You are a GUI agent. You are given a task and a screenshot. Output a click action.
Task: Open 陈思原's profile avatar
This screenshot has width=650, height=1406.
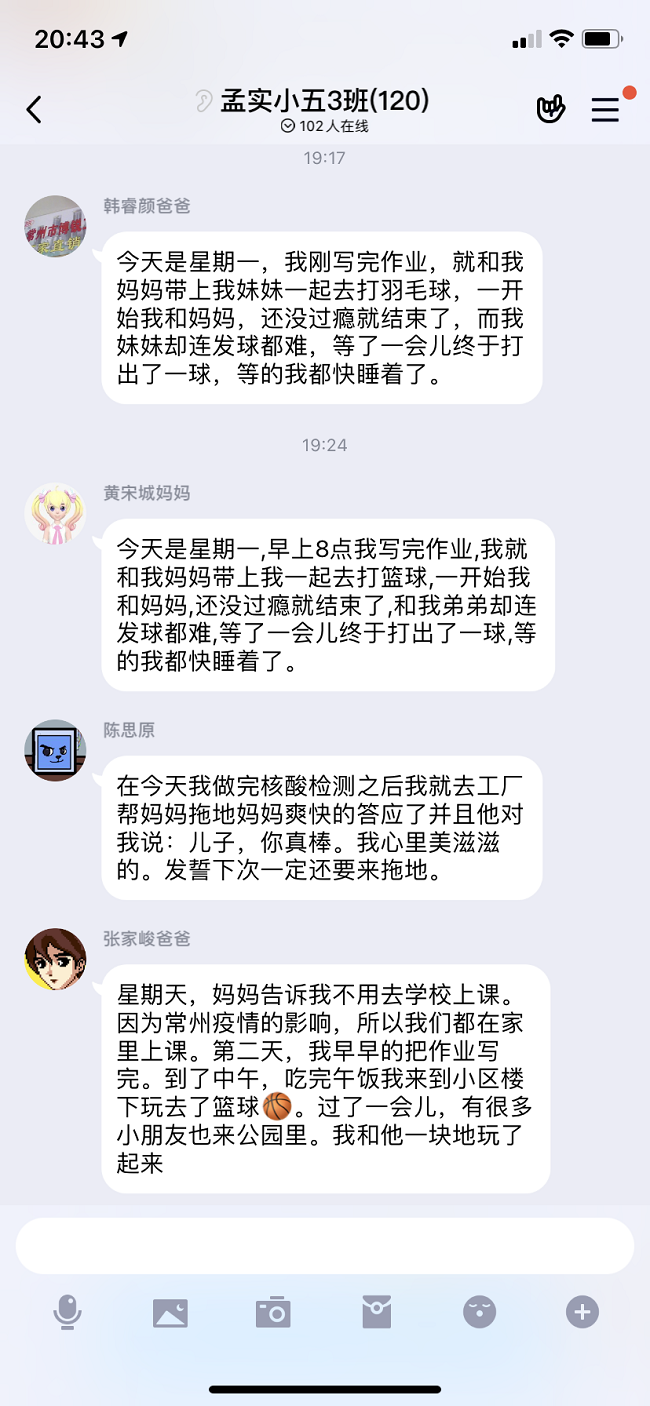pyautogui.click(x=55, y=750)
